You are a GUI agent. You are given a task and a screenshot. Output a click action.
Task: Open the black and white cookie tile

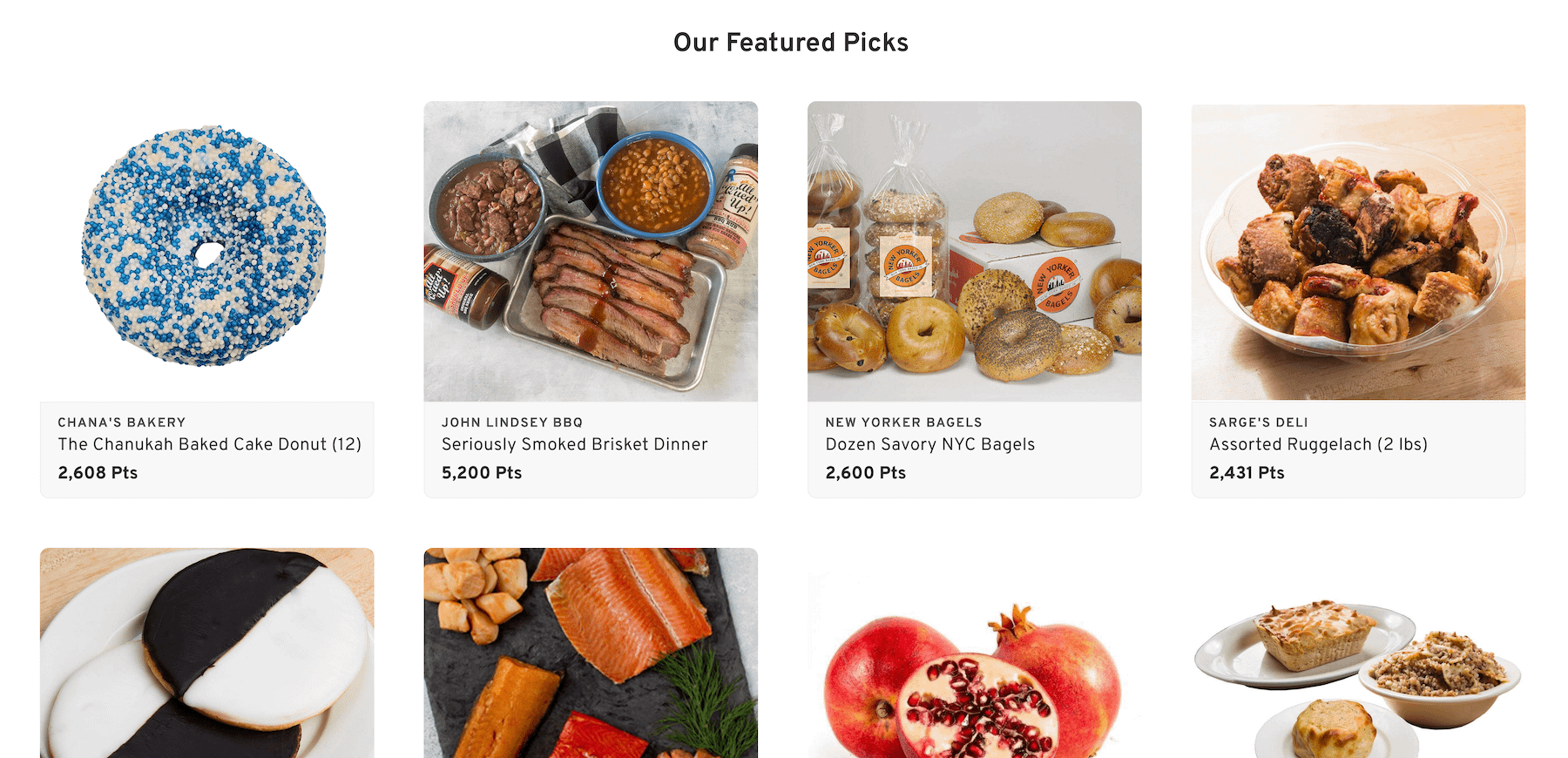207,653
